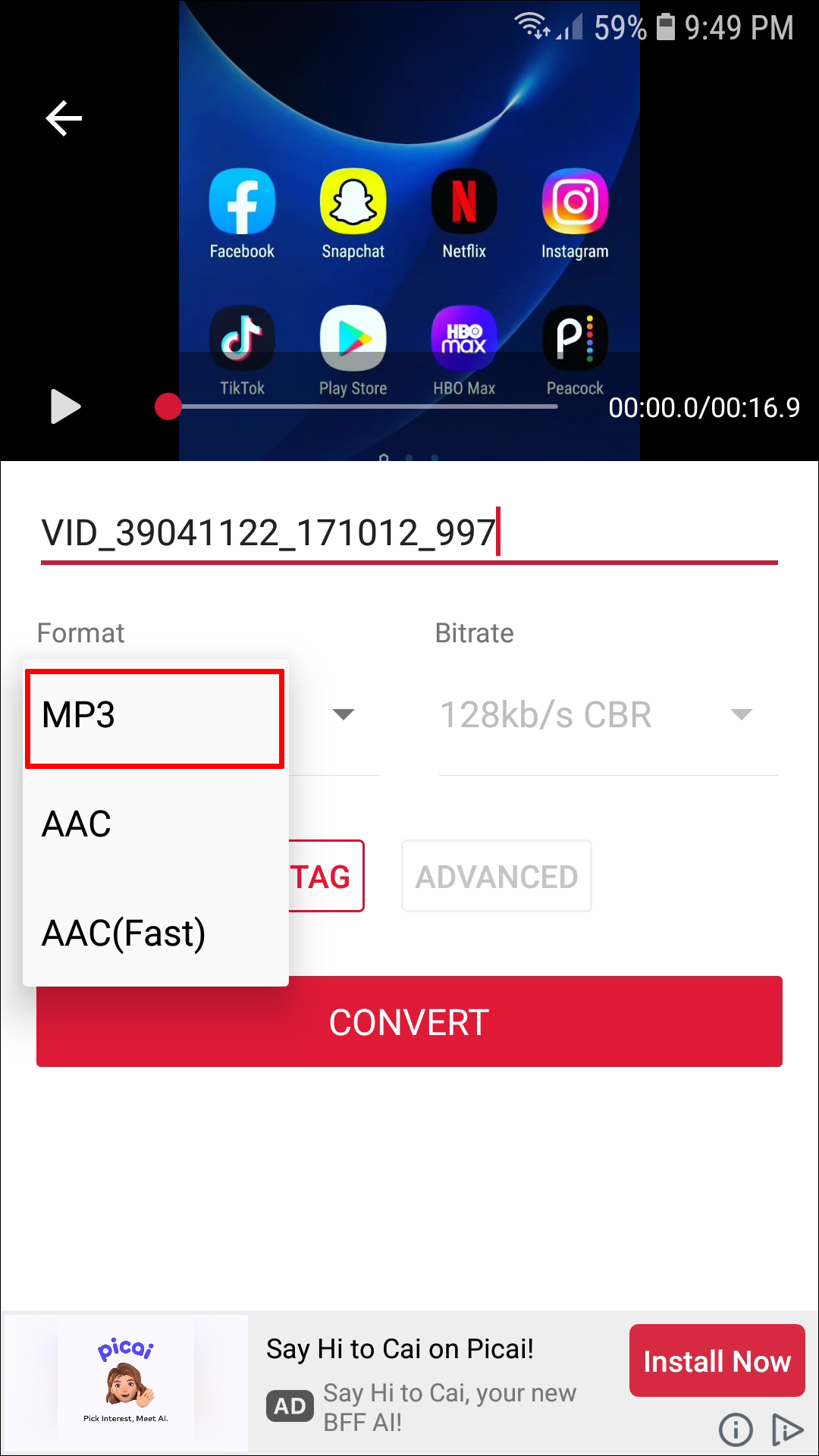Choose AAC format option
819x1456 pixels.
(155, 825)
